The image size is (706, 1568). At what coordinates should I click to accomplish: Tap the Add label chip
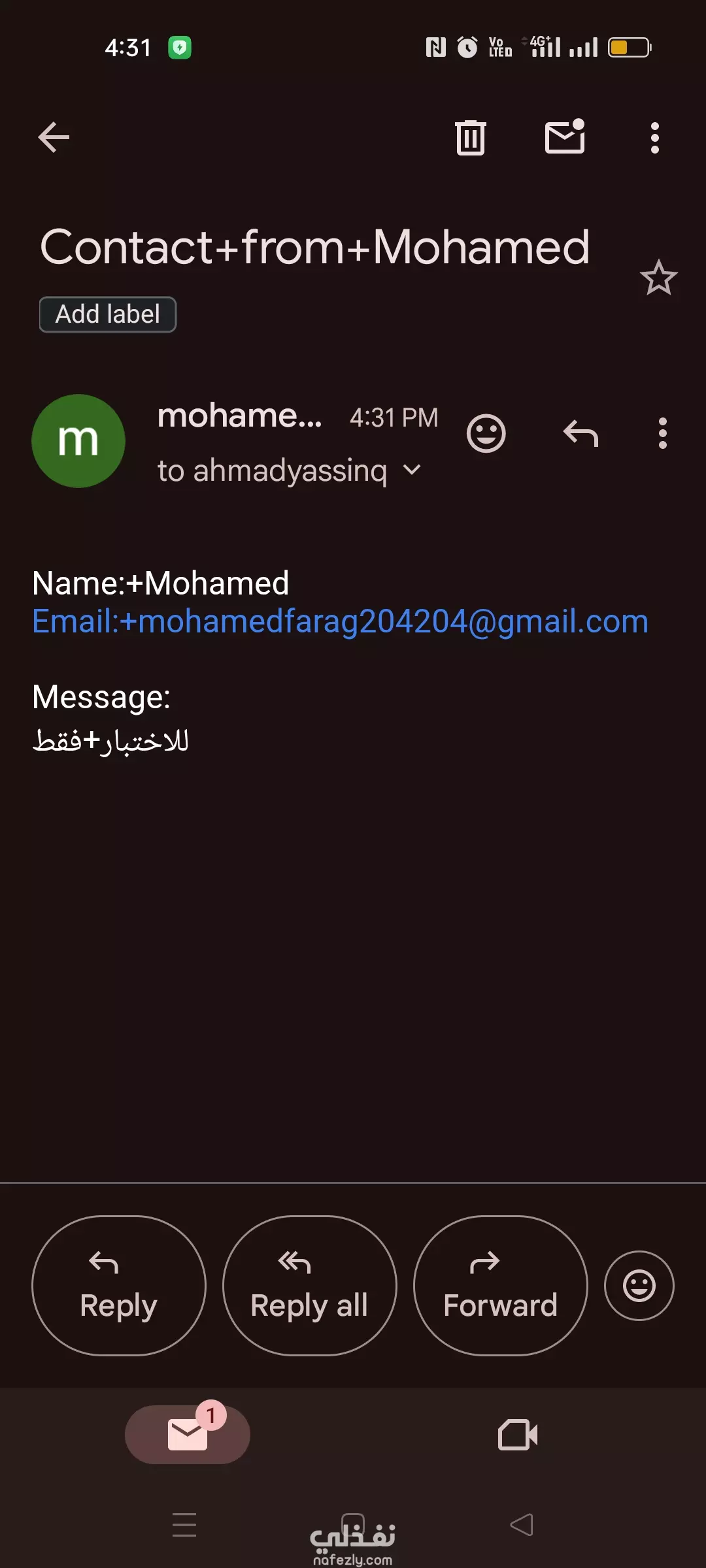[x=108, y=314]
